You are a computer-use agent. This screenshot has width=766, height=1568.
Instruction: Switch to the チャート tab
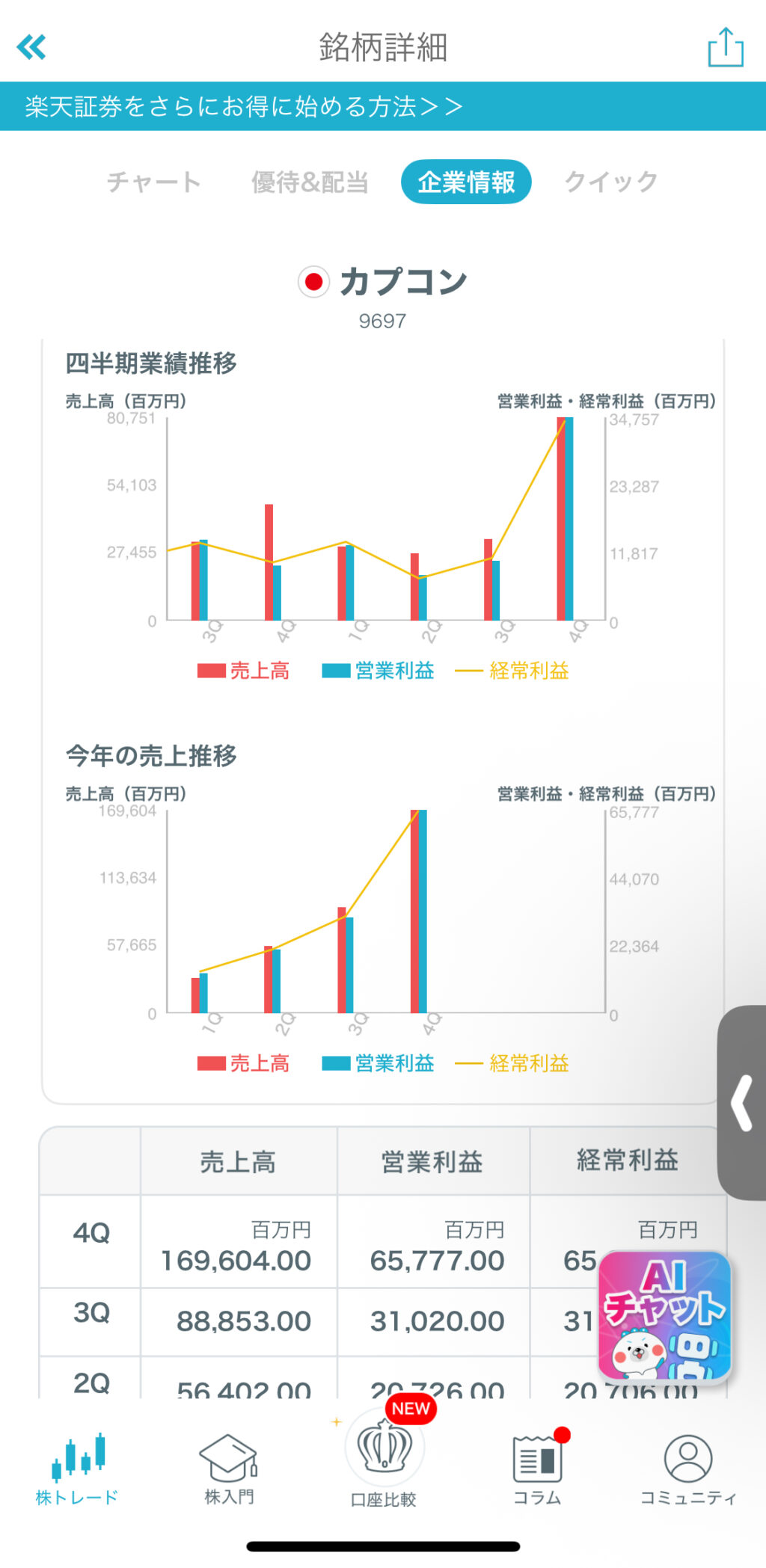click(153, 182)
